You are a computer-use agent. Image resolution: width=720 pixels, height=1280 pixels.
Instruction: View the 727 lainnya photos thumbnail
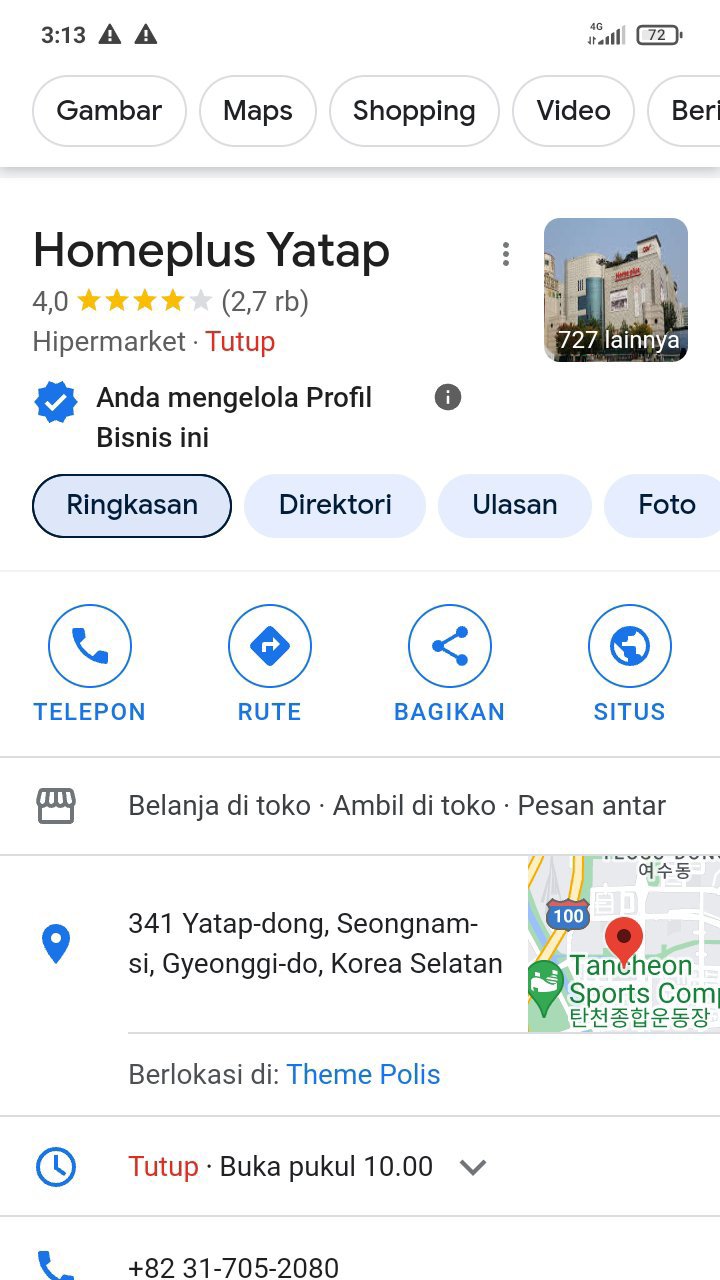pos(616,290)
